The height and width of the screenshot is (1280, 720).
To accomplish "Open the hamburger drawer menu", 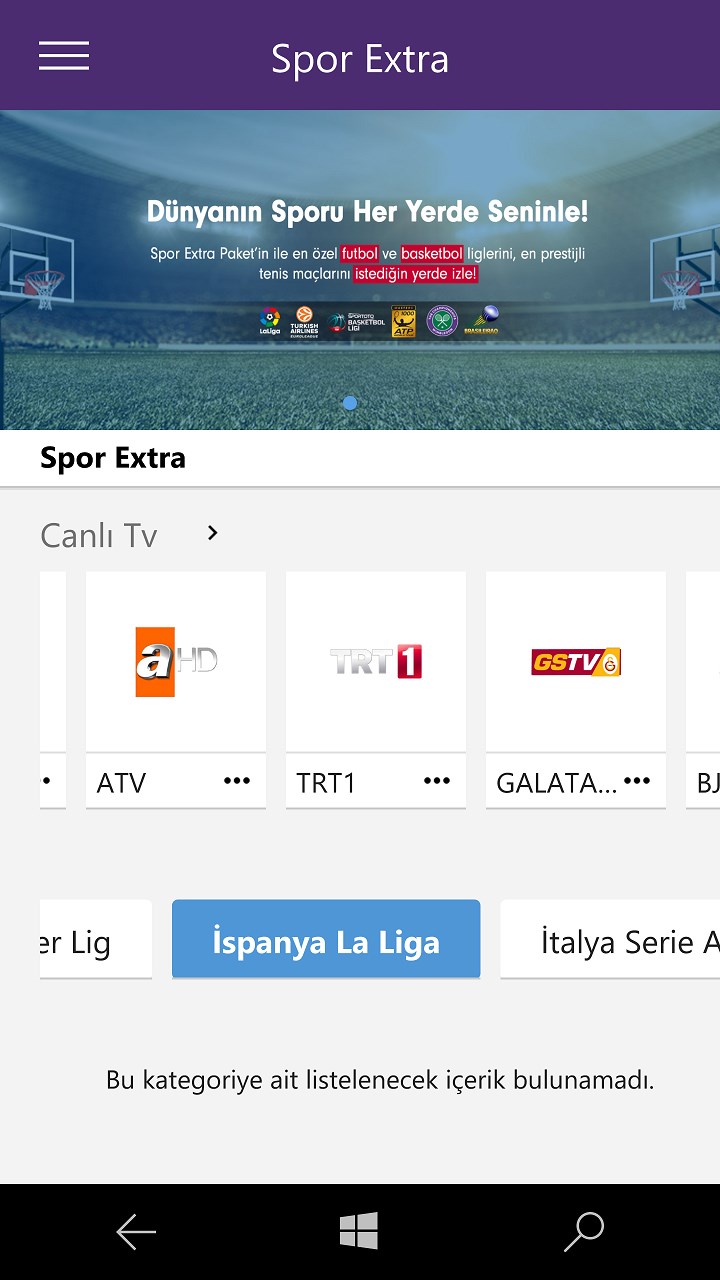I will pyautogui.click(x=64, y=56).
